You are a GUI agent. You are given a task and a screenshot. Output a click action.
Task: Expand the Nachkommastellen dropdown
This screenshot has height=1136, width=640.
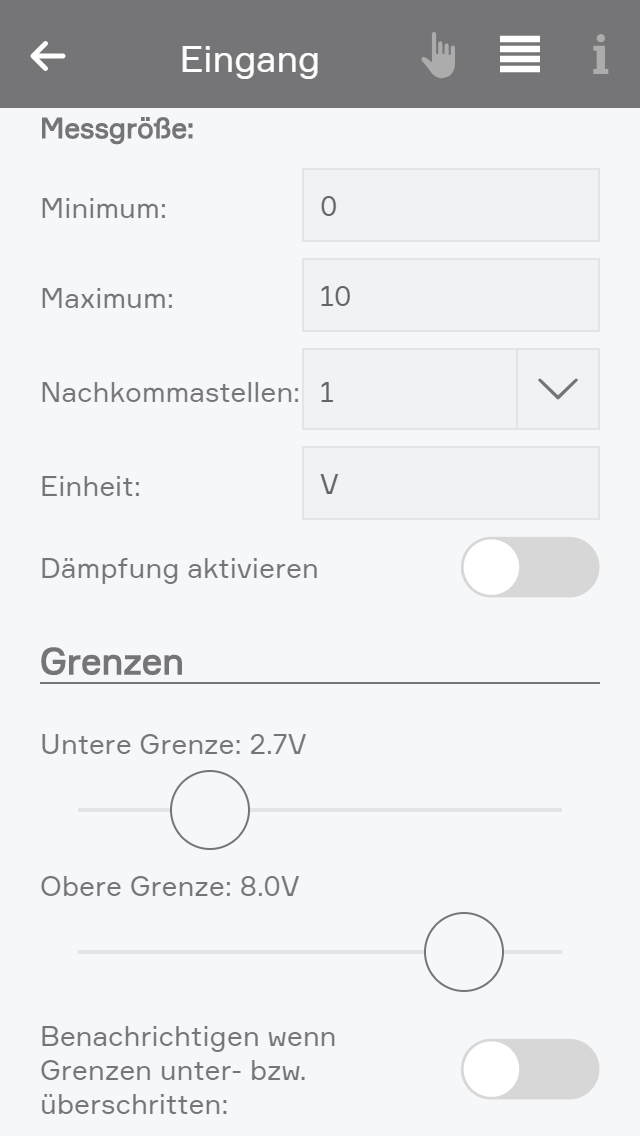[x=557, y=390]
